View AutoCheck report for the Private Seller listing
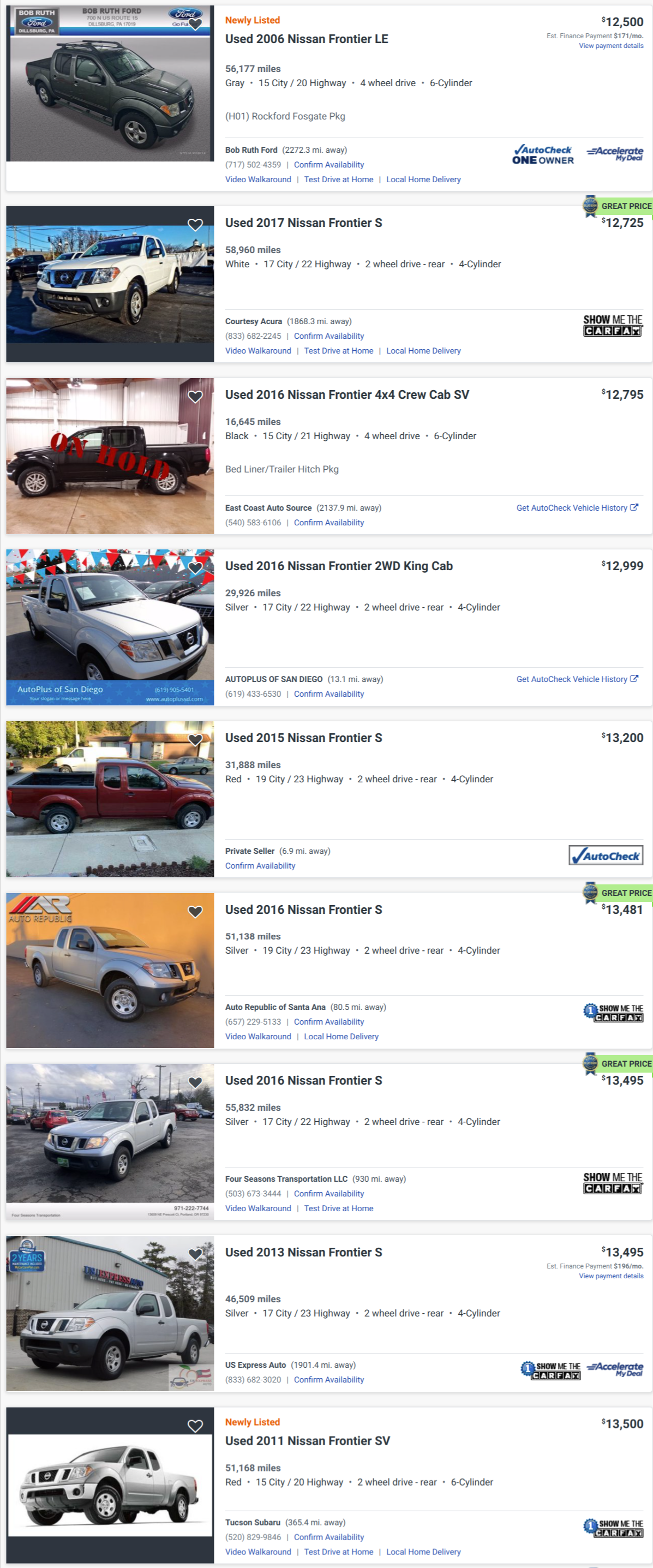 (606, 856)
